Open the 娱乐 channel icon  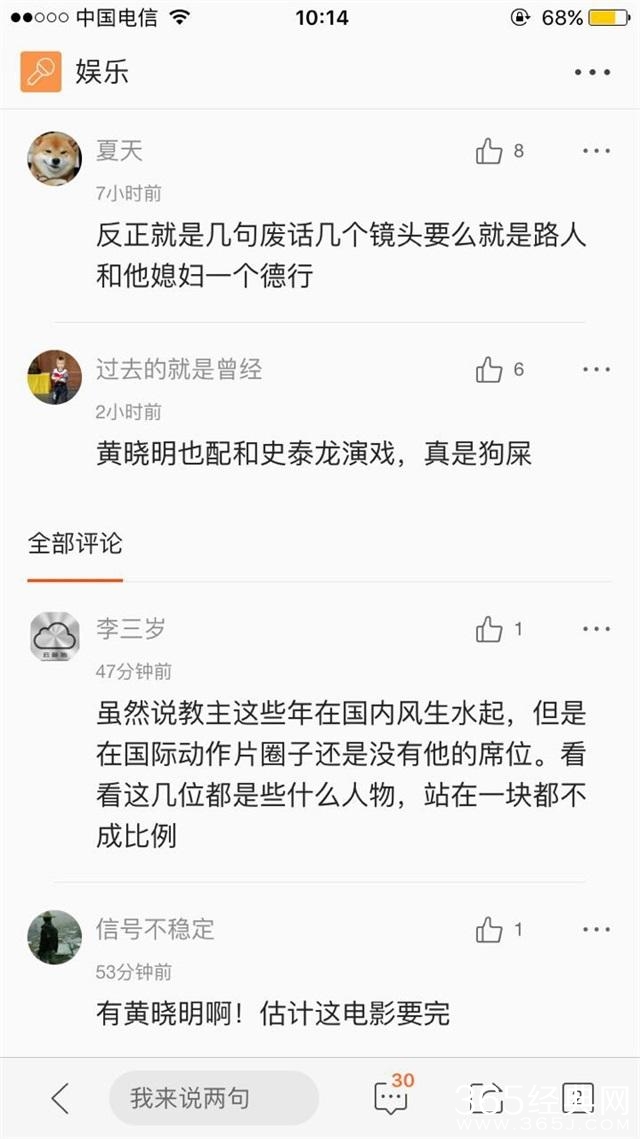[41, 72]
